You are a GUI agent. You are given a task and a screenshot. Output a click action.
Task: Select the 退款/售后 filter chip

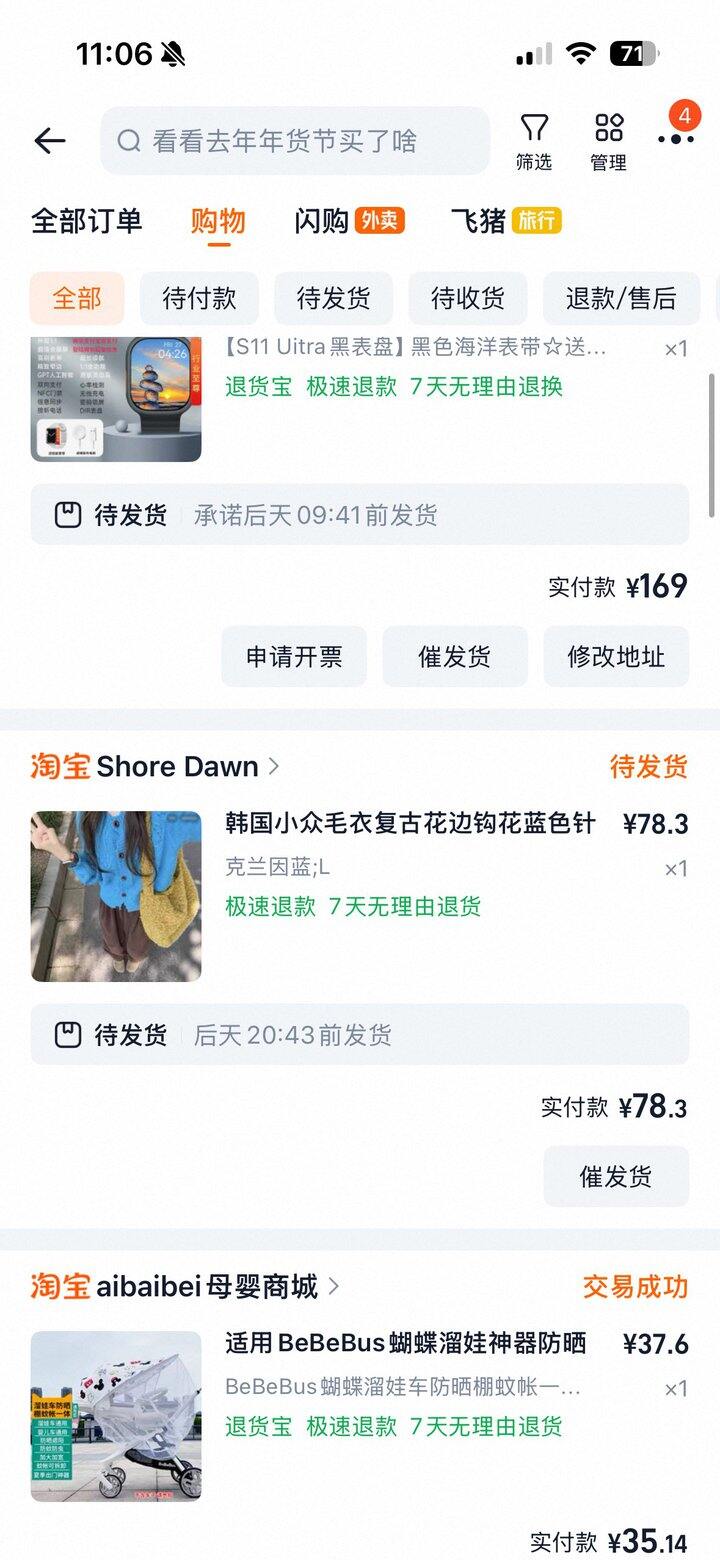(620, 298)
